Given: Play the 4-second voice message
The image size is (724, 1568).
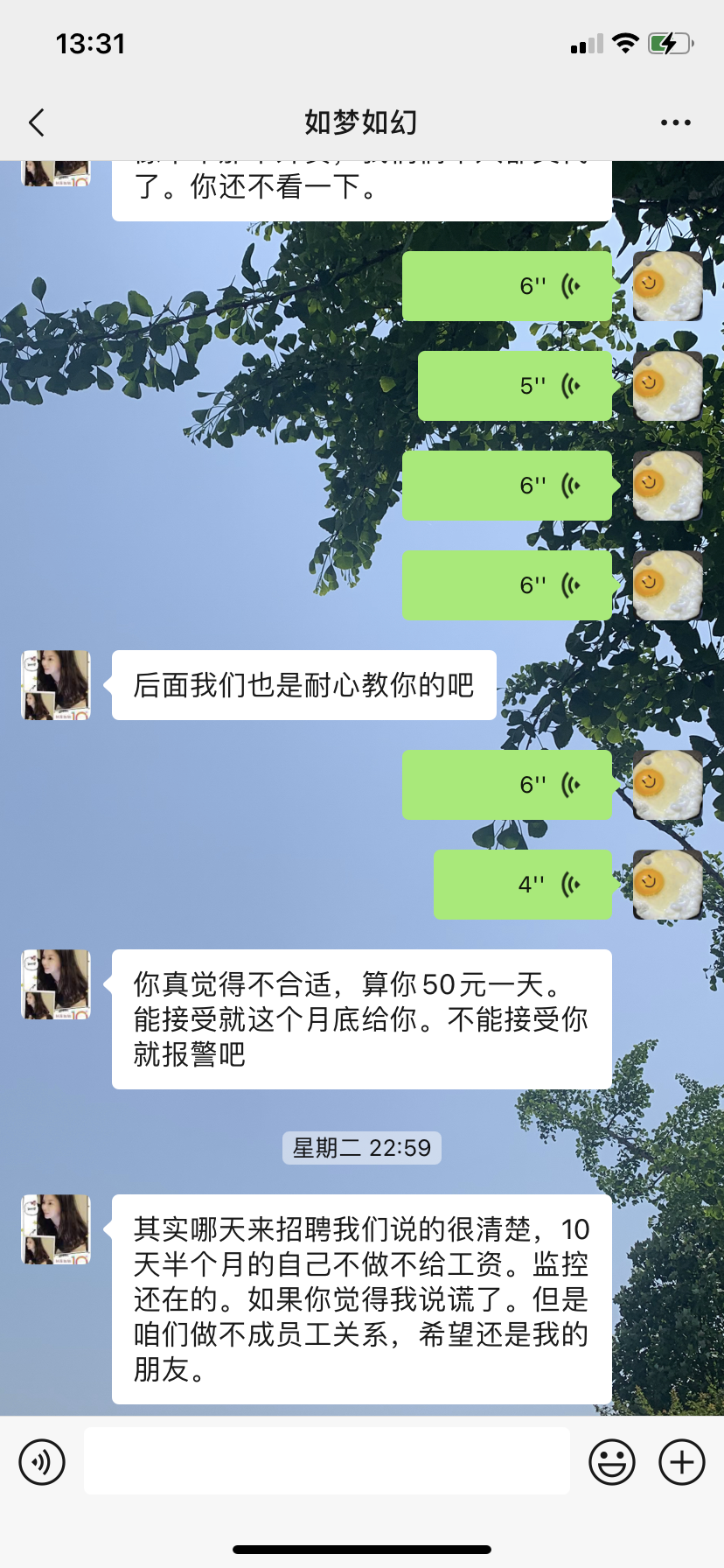Looking at the screenshot, I should 522,885.
